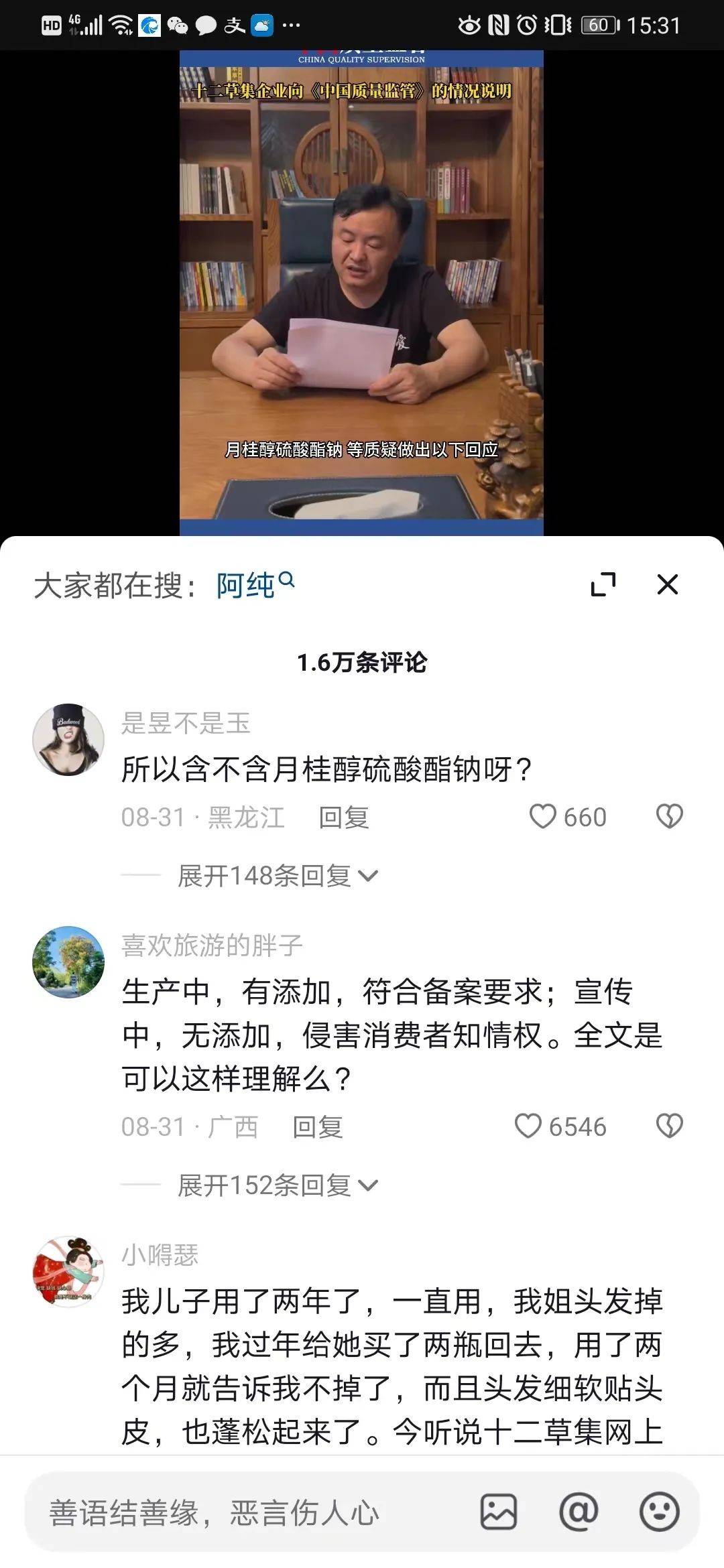724x1568 pixels.
Task: Open the emoji picker
Action: click(x=659, y=1512)
